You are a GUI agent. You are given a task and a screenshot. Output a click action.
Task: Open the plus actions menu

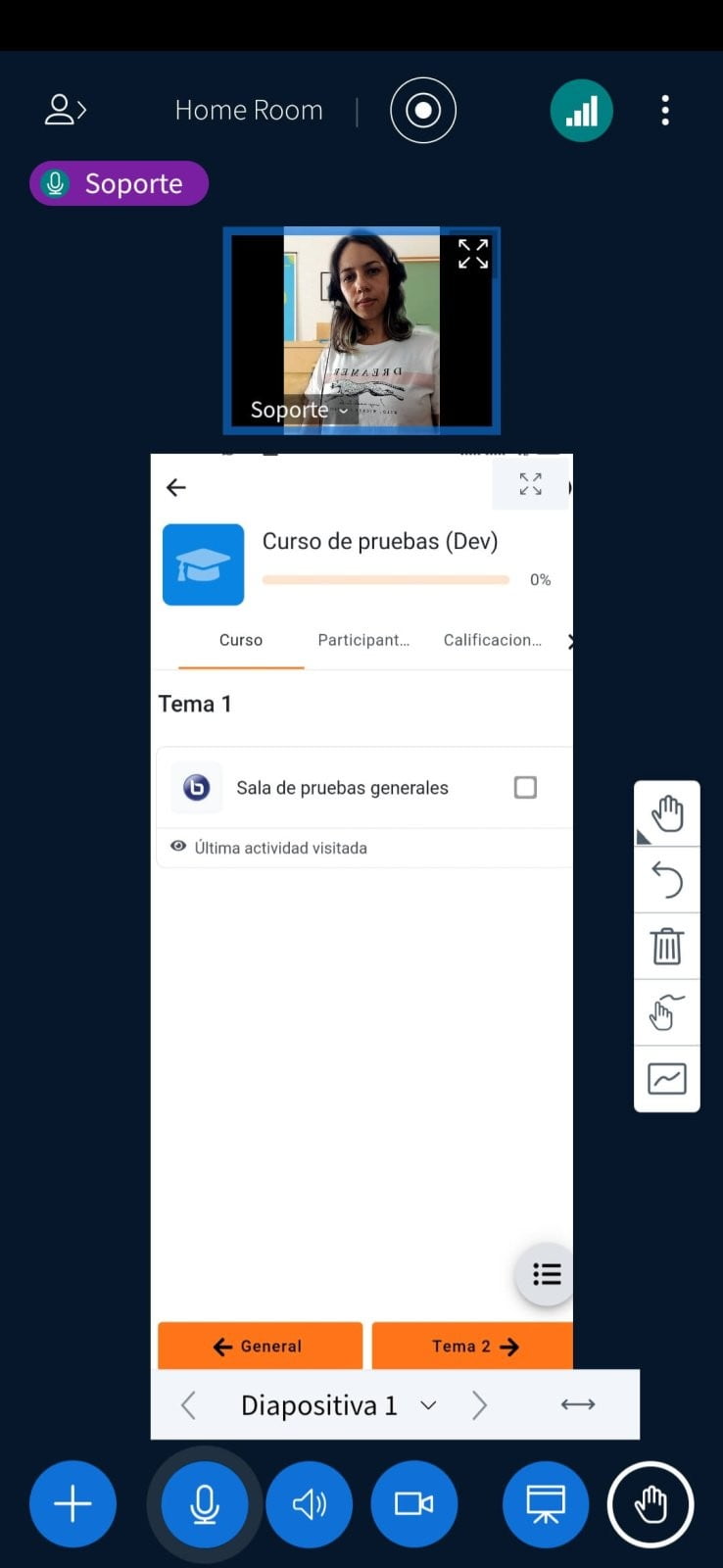(x=72, y=1503)
